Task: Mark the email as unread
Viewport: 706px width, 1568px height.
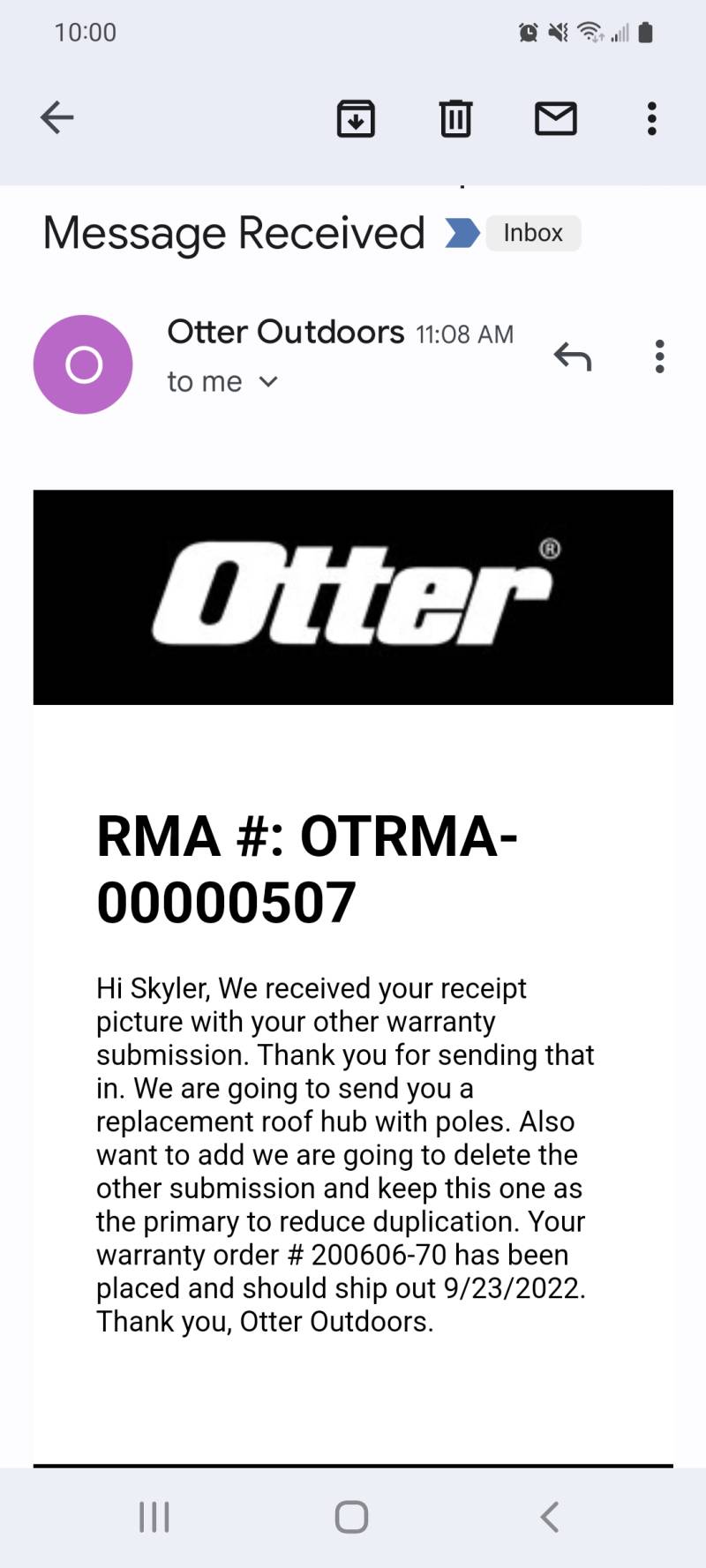Action: tap(556, 118)
